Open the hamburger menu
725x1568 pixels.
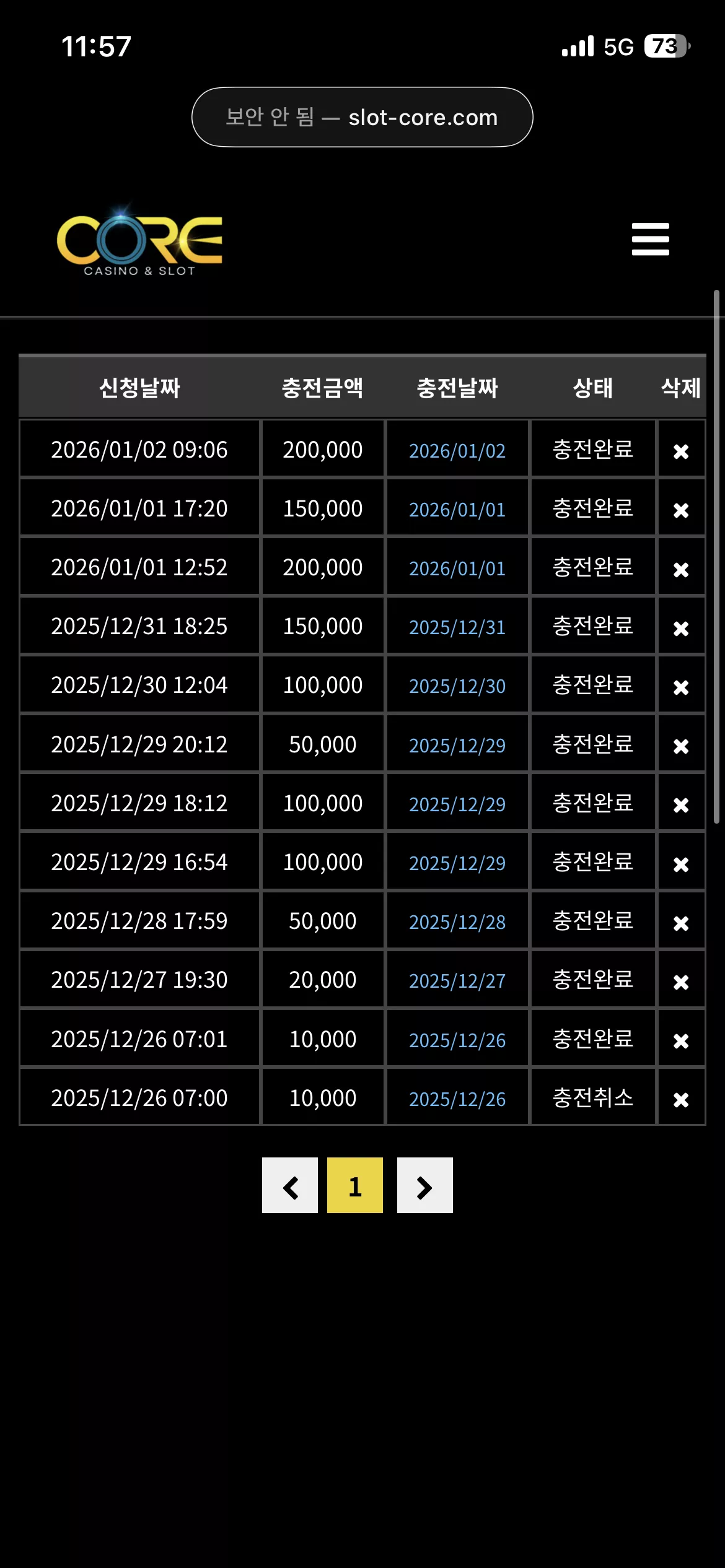point(650,239)
